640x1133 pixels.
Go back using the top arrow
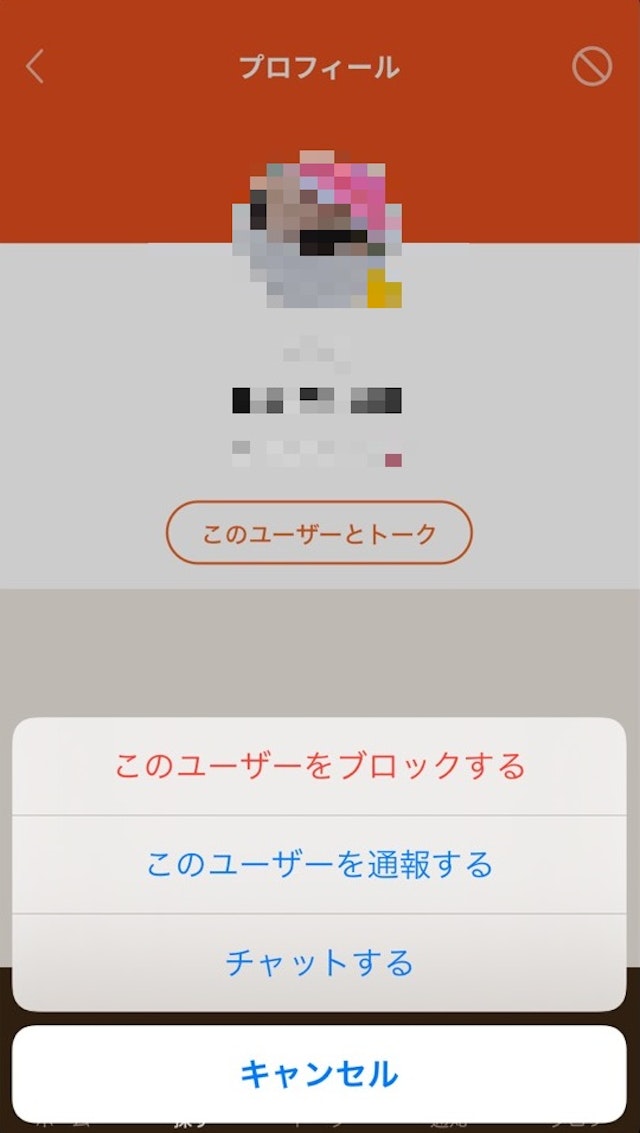[x=36, y=67]
